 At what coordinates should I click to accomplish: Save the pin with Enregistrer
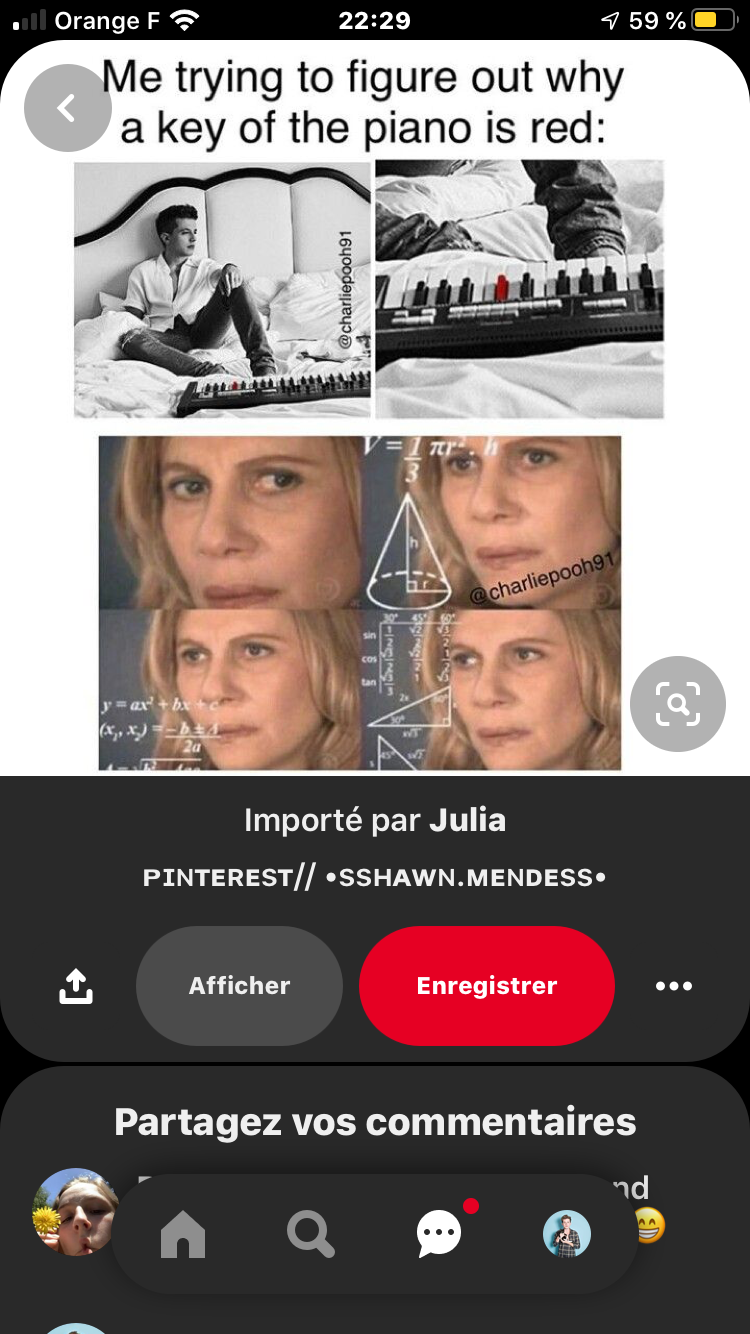point(486,986)
